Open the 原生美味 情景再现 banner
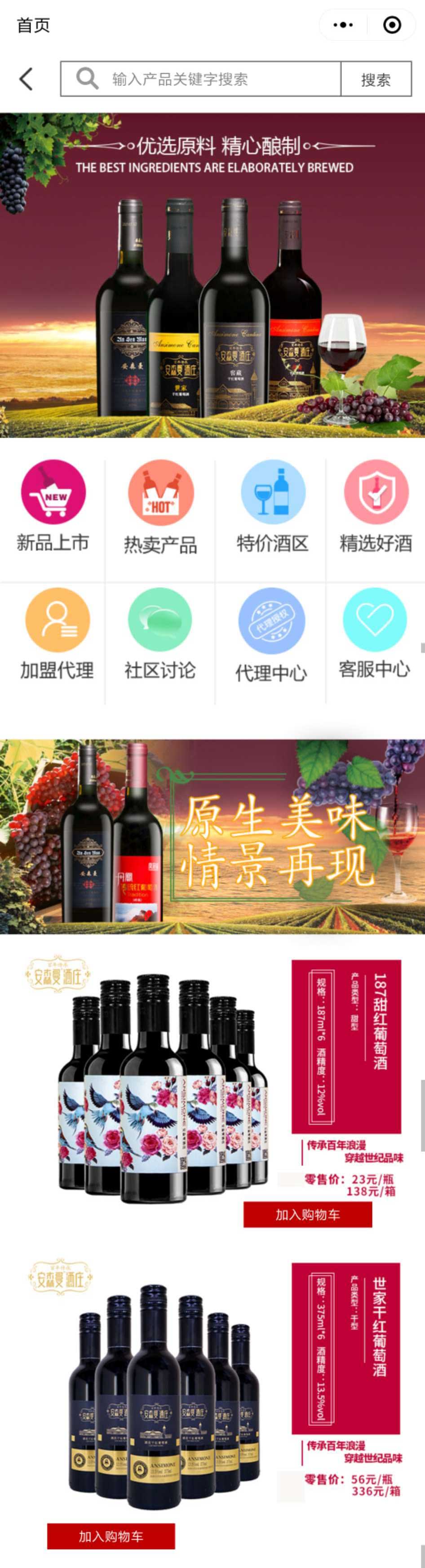Image resolution: width=425 pixels, height=1568 pixels. pyautogui.click(x=212, y=836)
